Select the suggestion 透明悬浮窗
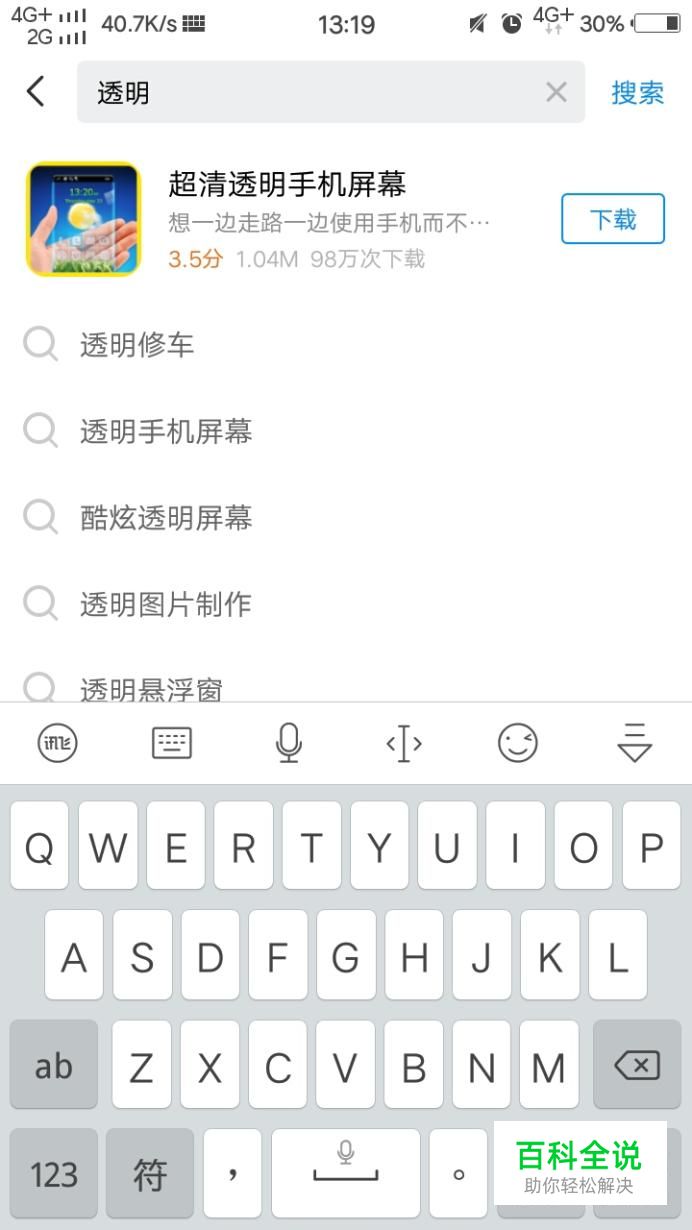 (x=151, y=689)
